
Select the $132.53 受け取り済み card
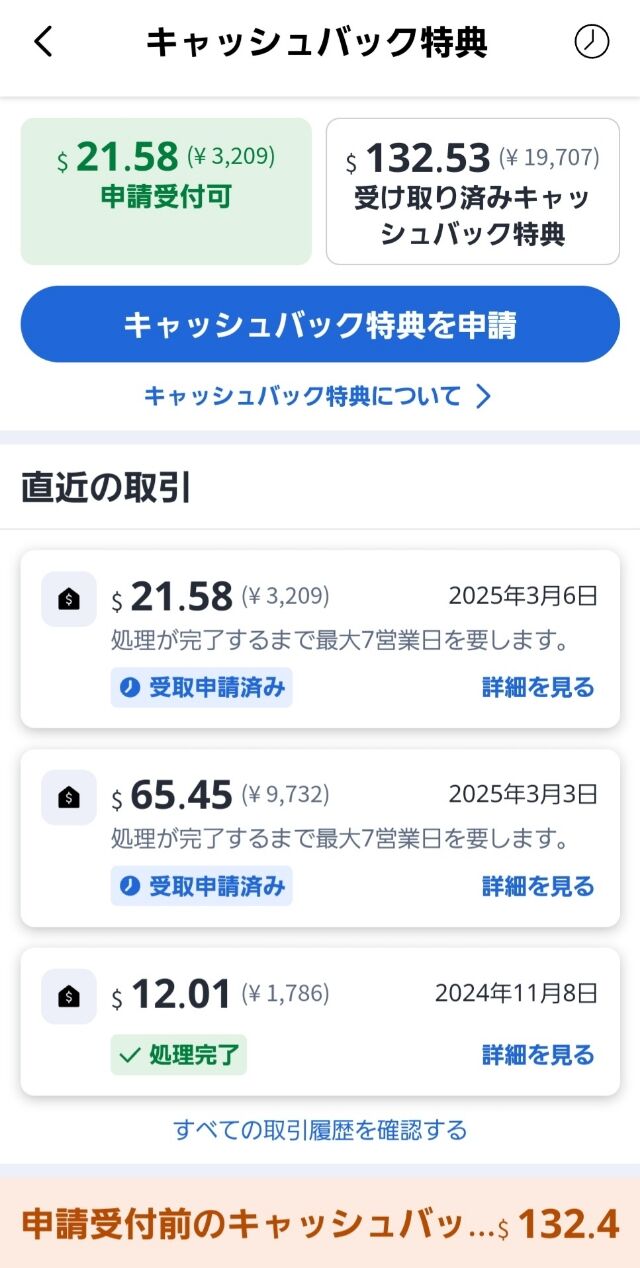[x=473, y=191]
